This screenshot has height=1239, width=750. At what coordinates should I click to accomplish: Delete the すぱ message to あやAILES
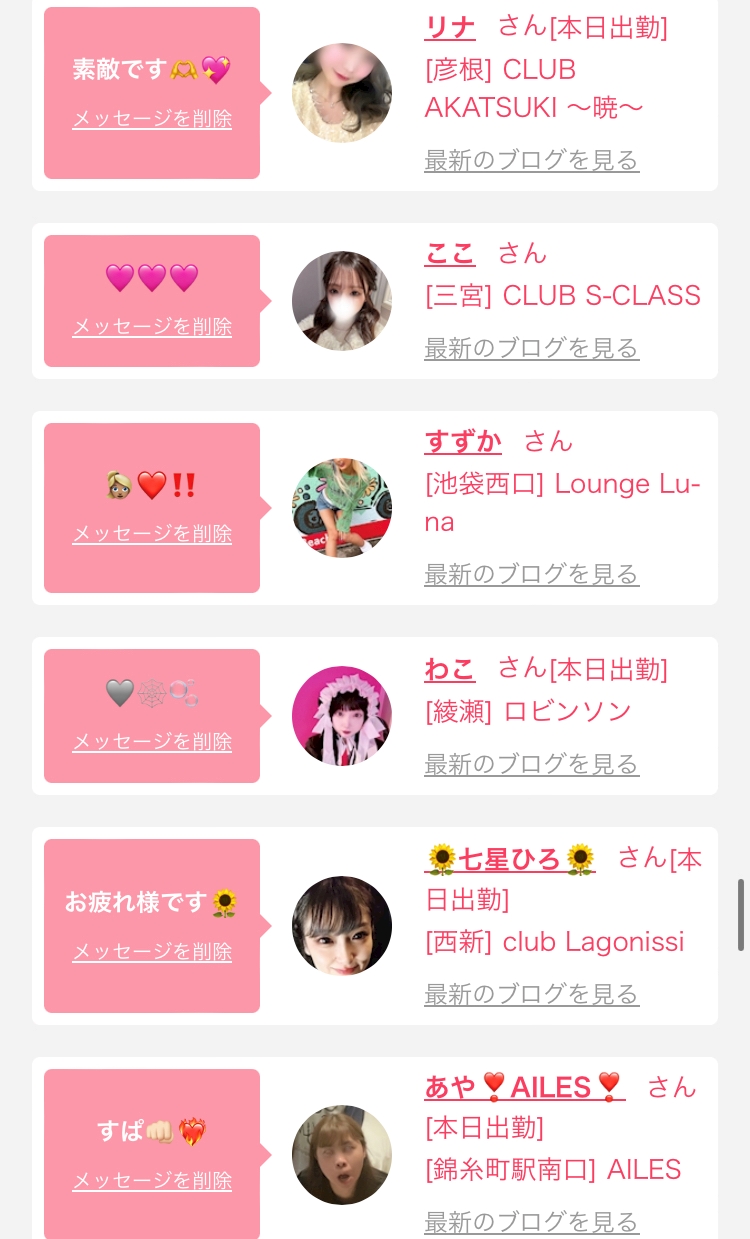pos(152,1181)
